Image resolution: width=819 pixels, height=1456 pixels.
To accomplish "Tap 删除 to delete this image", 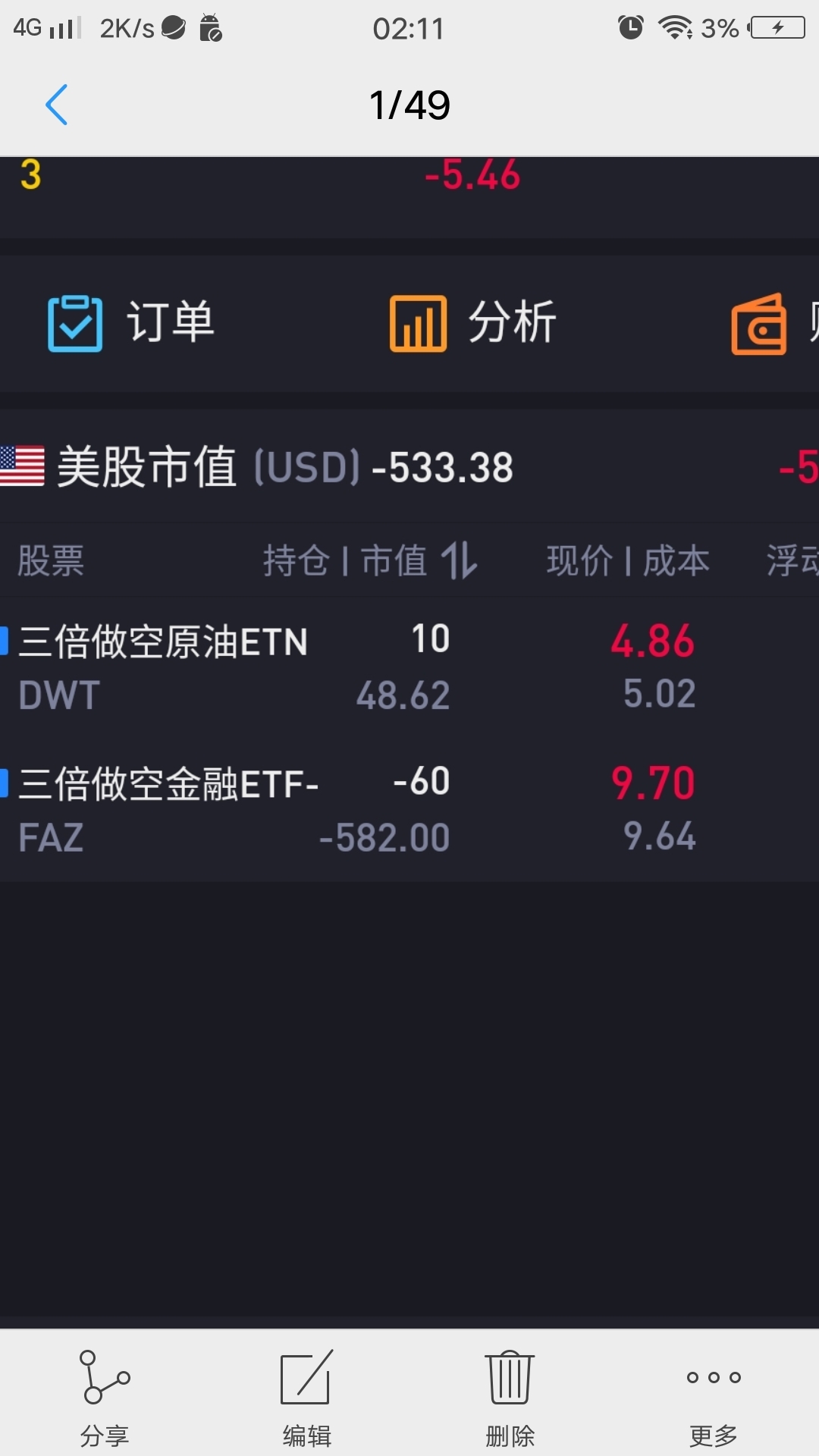I will point(510,1398).
